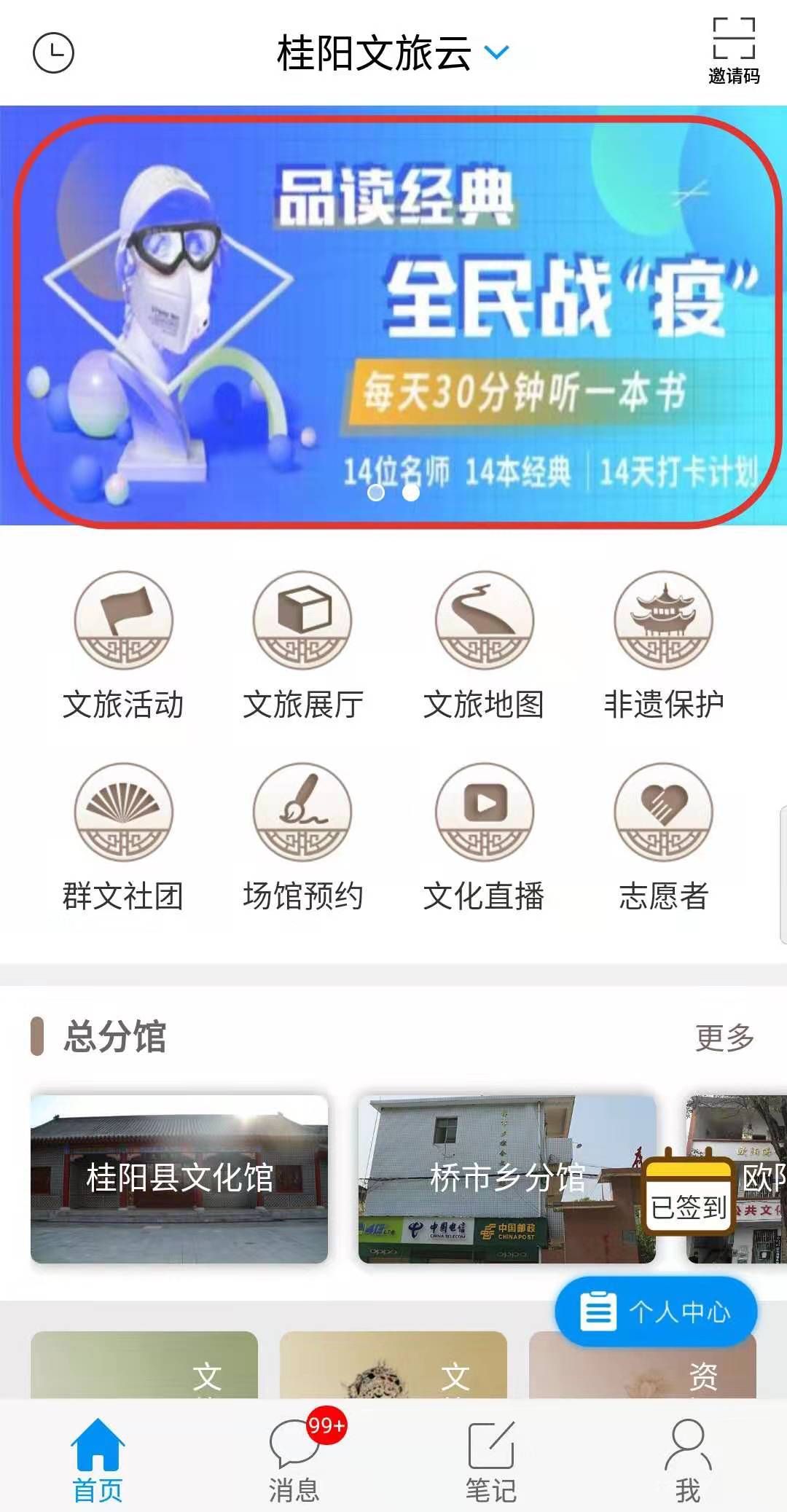Image resolution: width=787 pixels, height=1512 pixels.
Task: Open the history clock icon
Action: point(53,53)
